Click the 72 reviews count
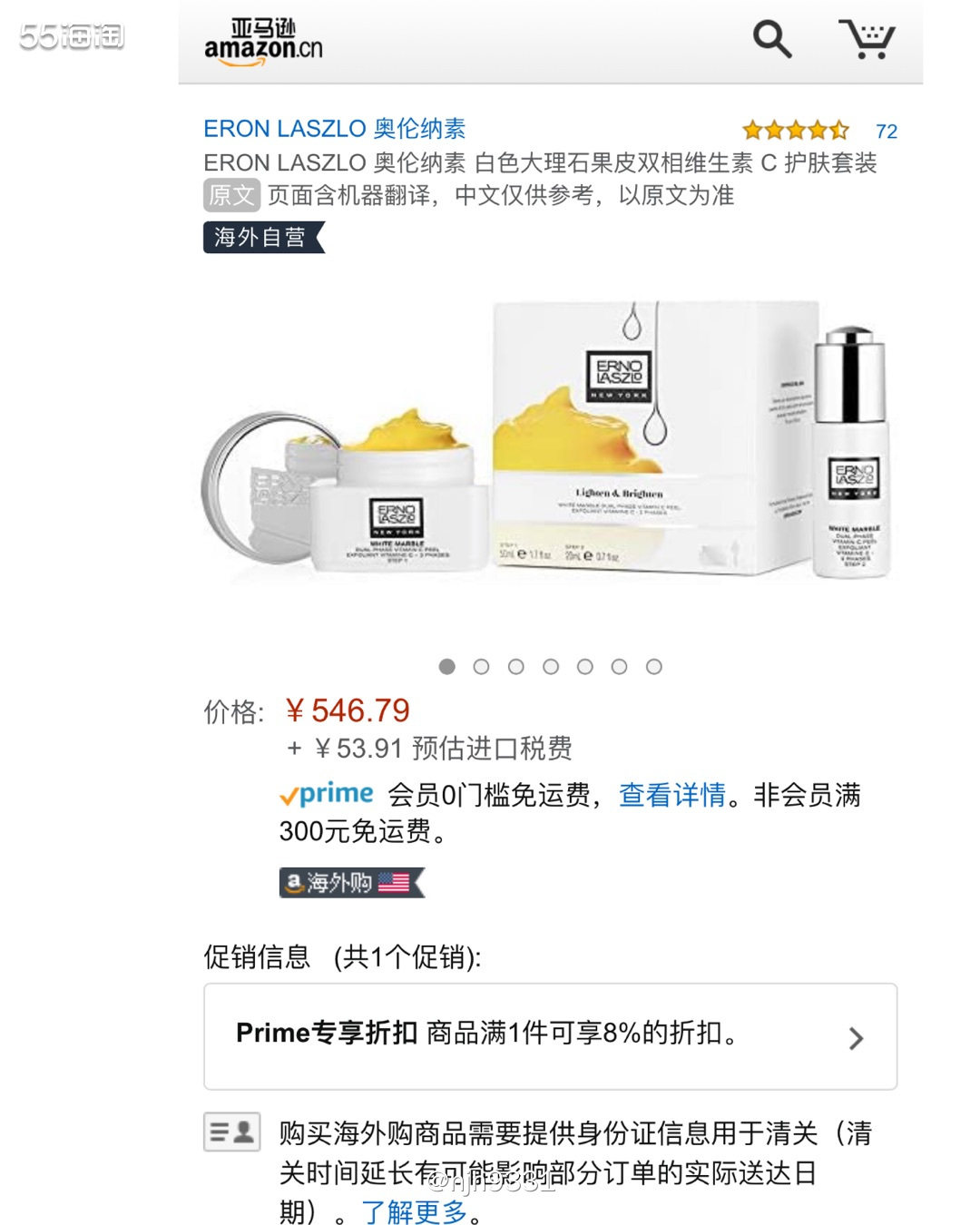 pos(887,129)
